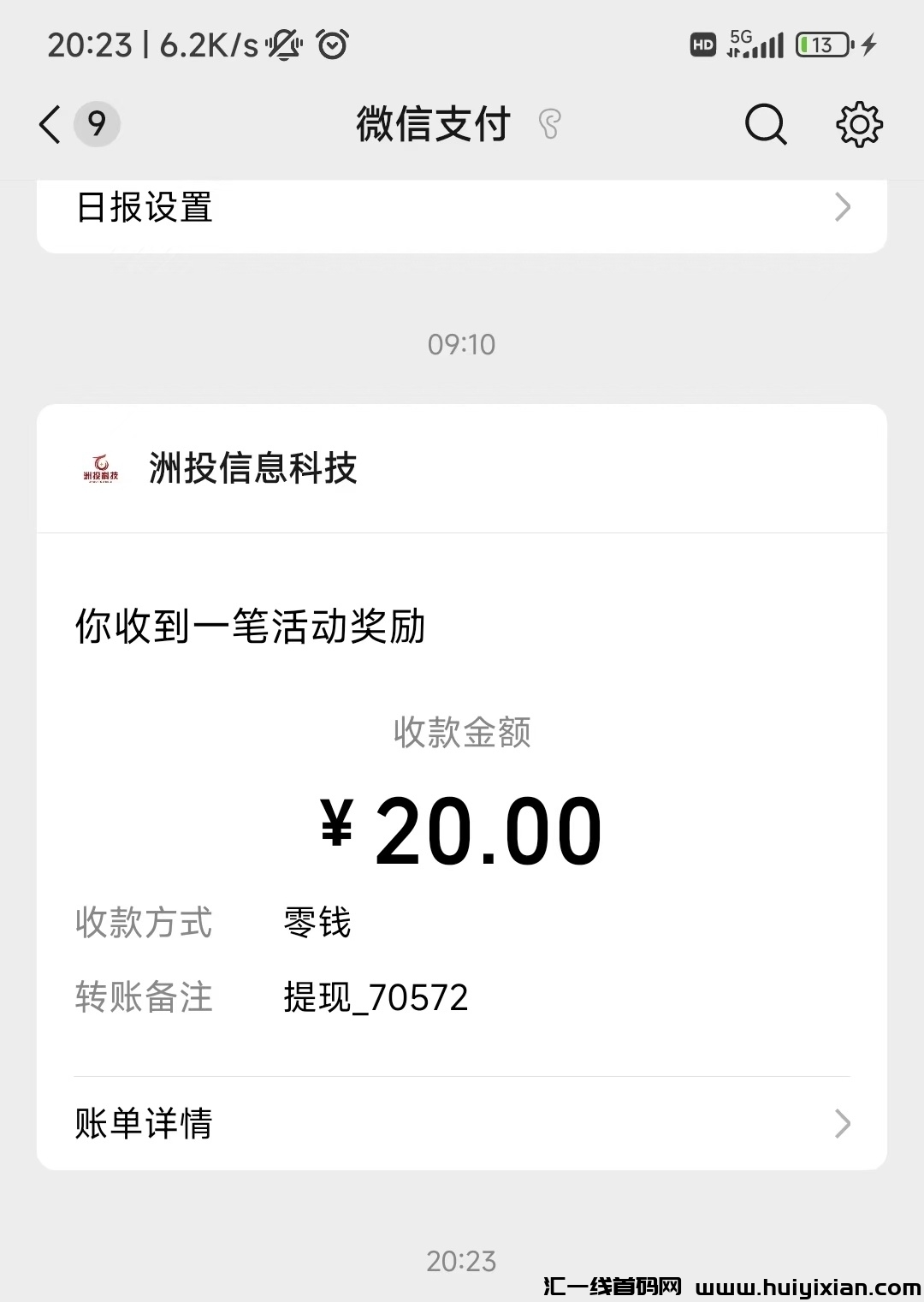Open 洲投信息科技 account header
This screenshot has width=924, height=1302.
pyautogui.click(x=252, y=468)
